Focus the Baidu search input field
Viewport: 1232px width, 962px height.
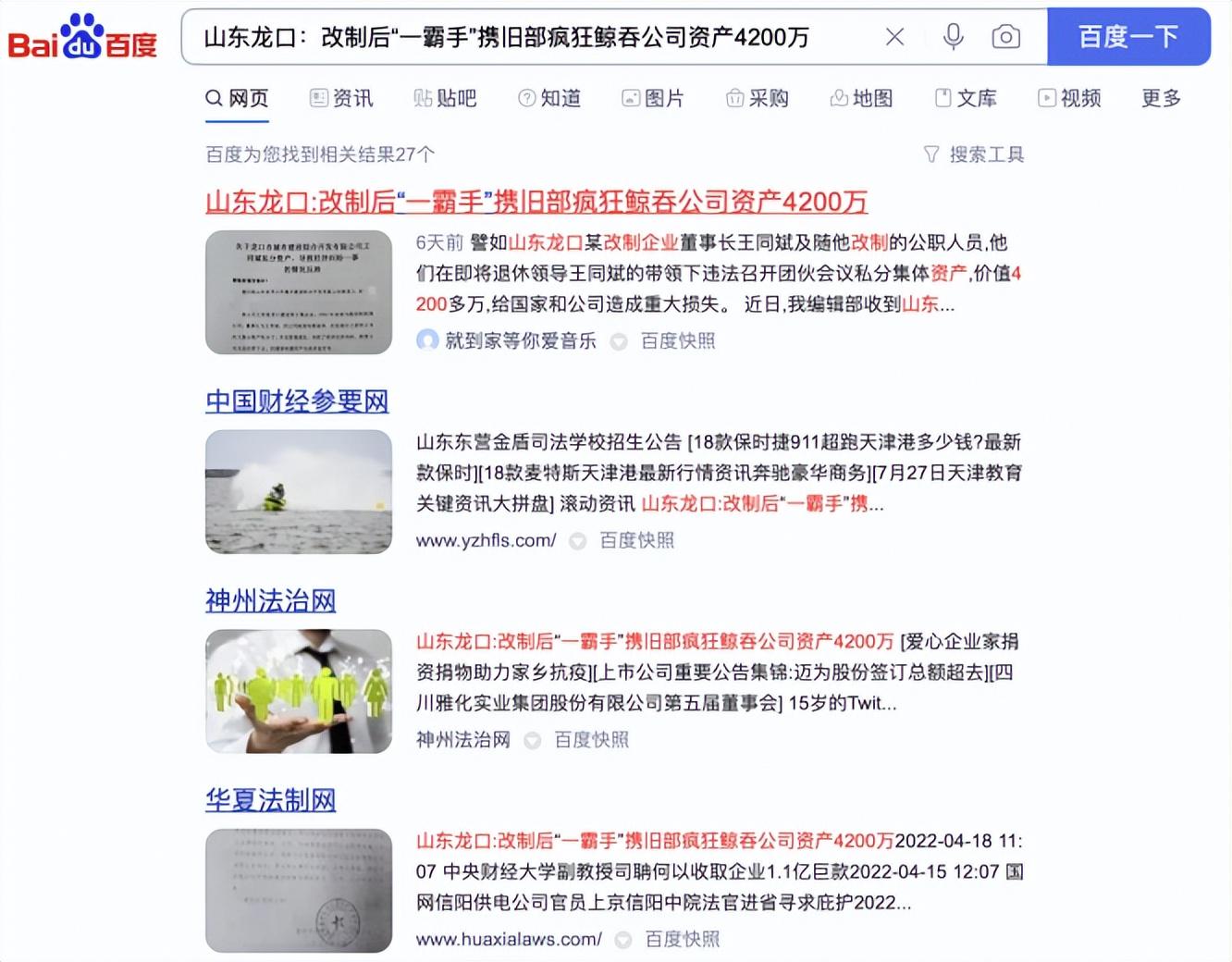click(518, 37)
